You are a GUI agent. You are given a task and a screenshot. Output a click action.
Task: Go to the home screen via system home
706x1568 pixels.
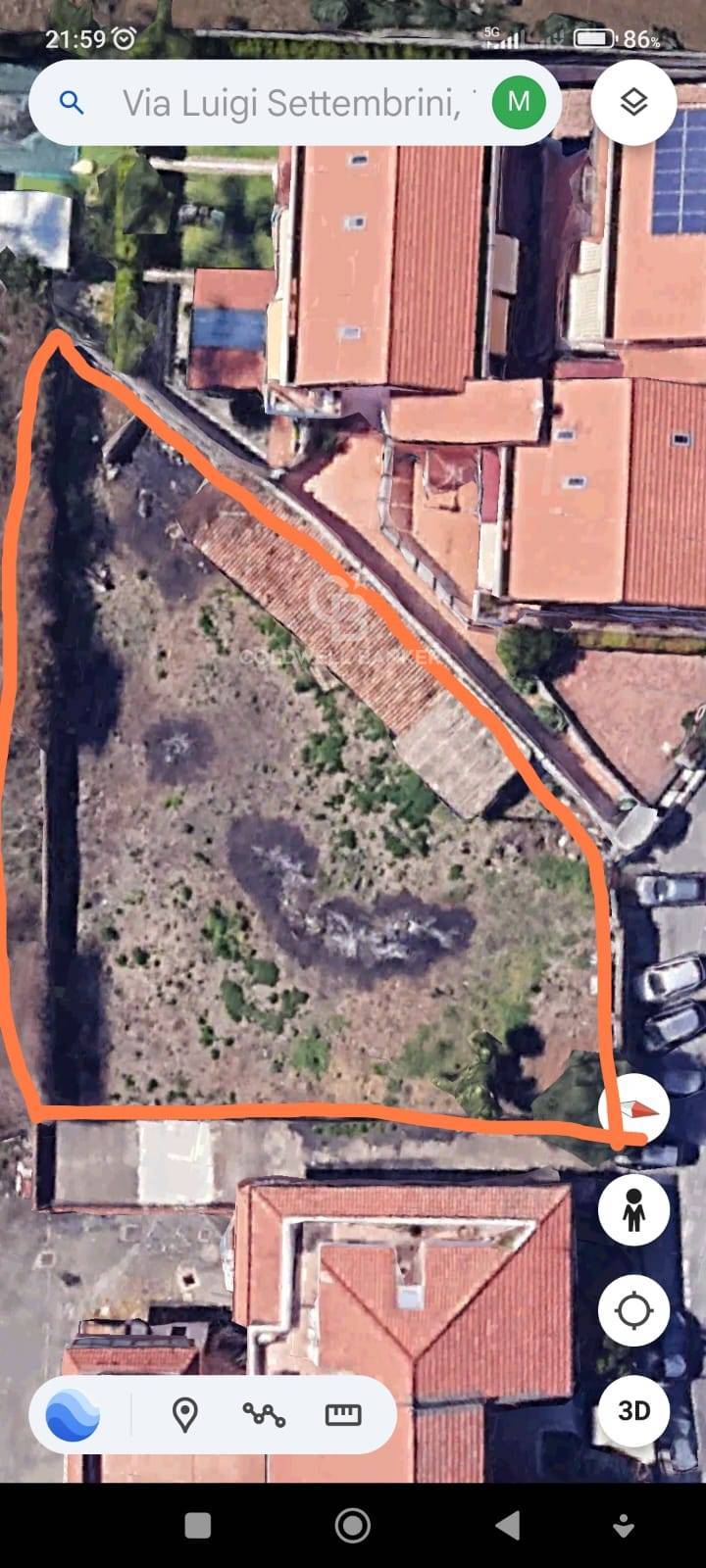click(353, 1525)
